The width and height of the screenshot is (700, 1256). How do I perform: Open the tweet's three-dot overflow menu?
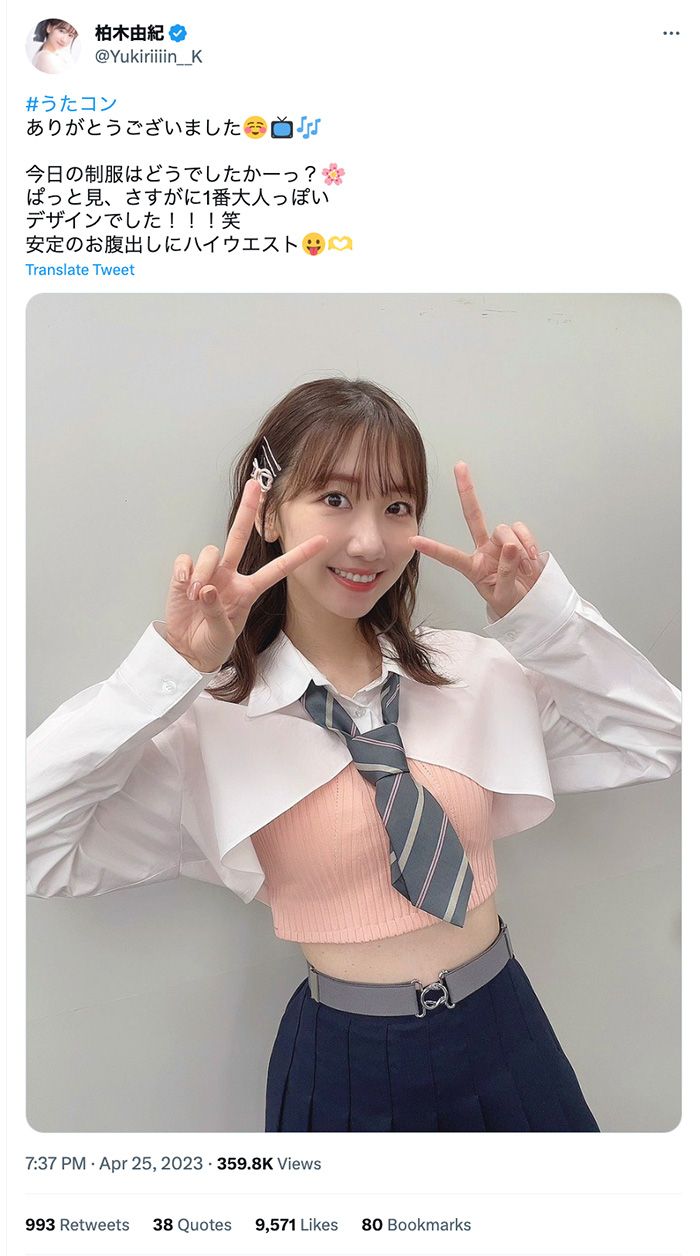coord(671,33)
